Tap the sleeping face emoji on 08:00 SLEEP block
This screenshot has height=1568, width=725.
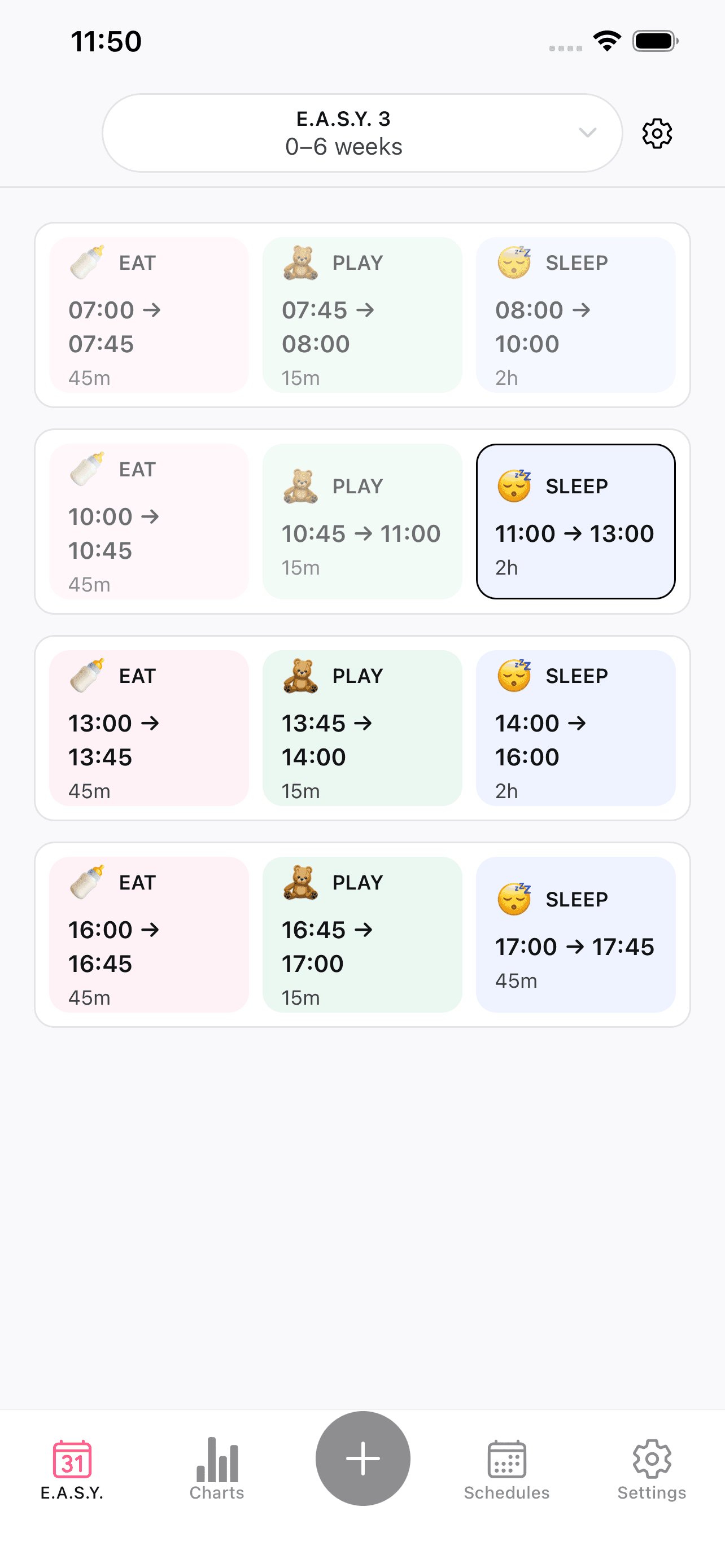[513, 263]
